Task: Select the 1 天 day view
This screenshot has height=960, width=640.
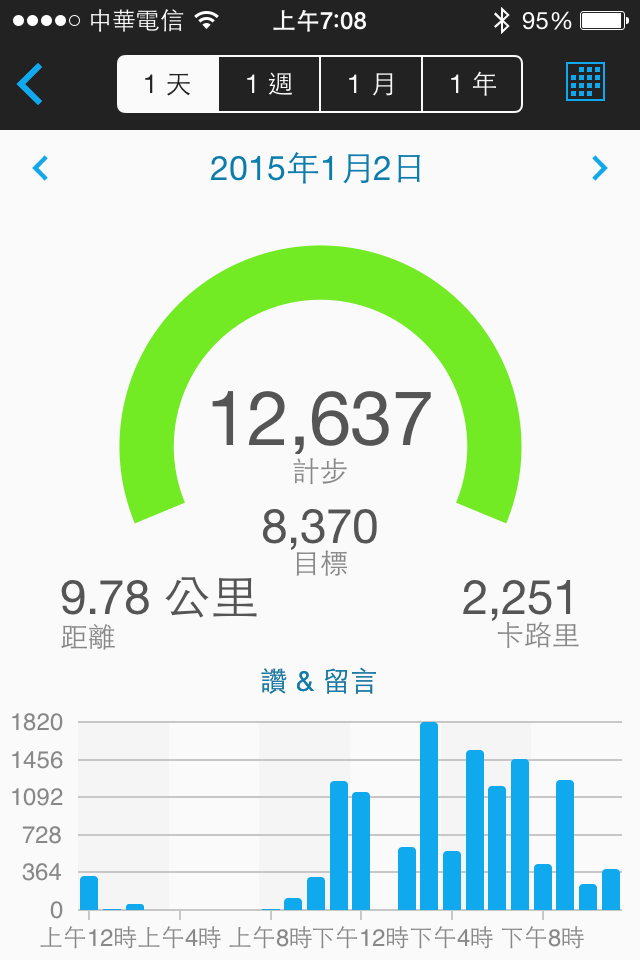Action: coord(168,84)
